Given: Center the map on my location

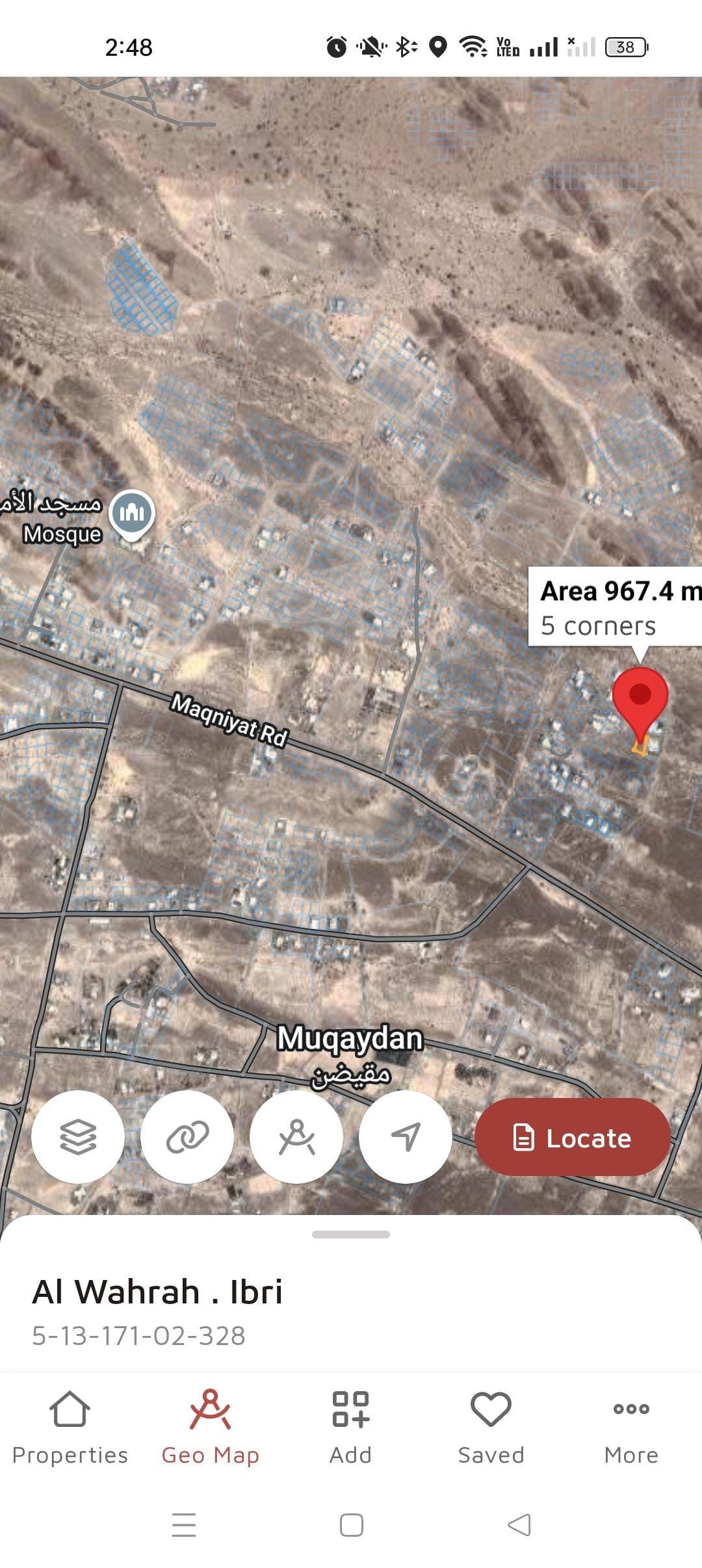Looking at the screenshot, I should coord(406,1137).
